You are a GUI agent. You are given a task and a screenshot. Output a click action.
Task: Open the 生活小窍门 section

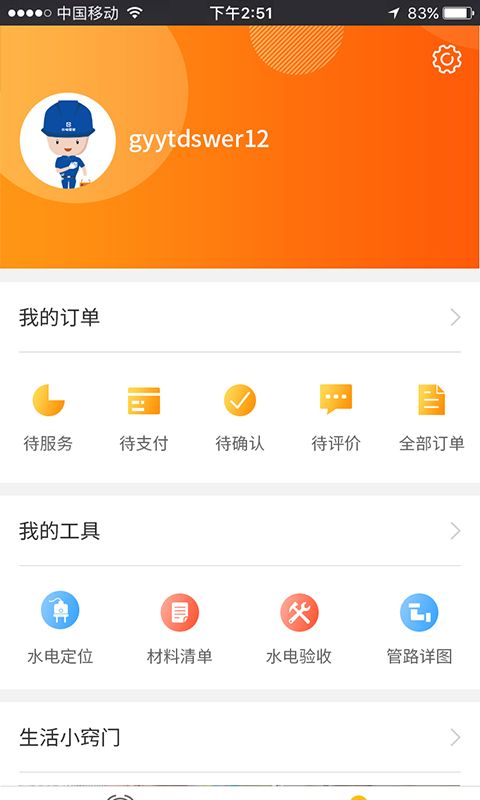(240, 737)
